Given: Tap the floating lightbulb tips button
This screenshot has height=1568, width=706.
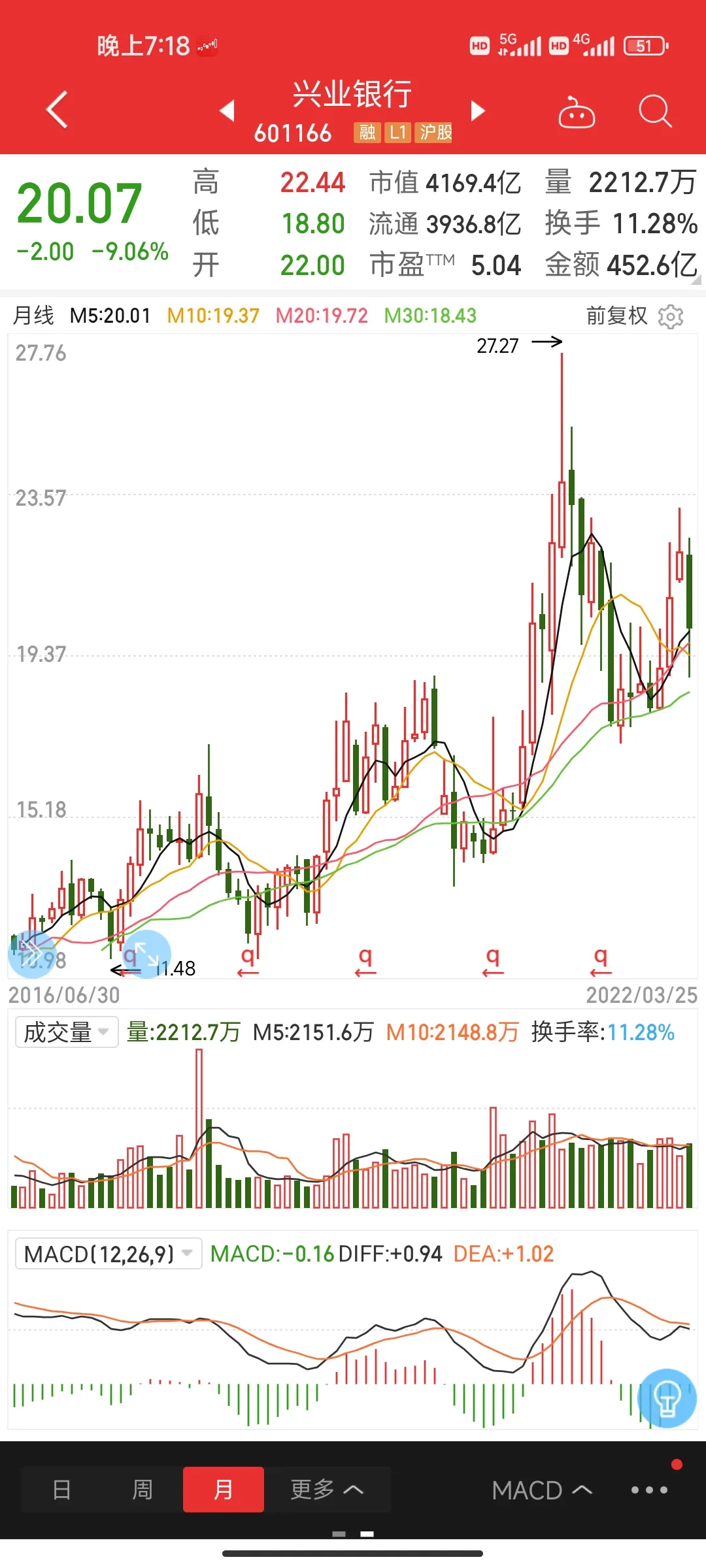Looking at the screenshot, I should click(x=667, y=1398).
